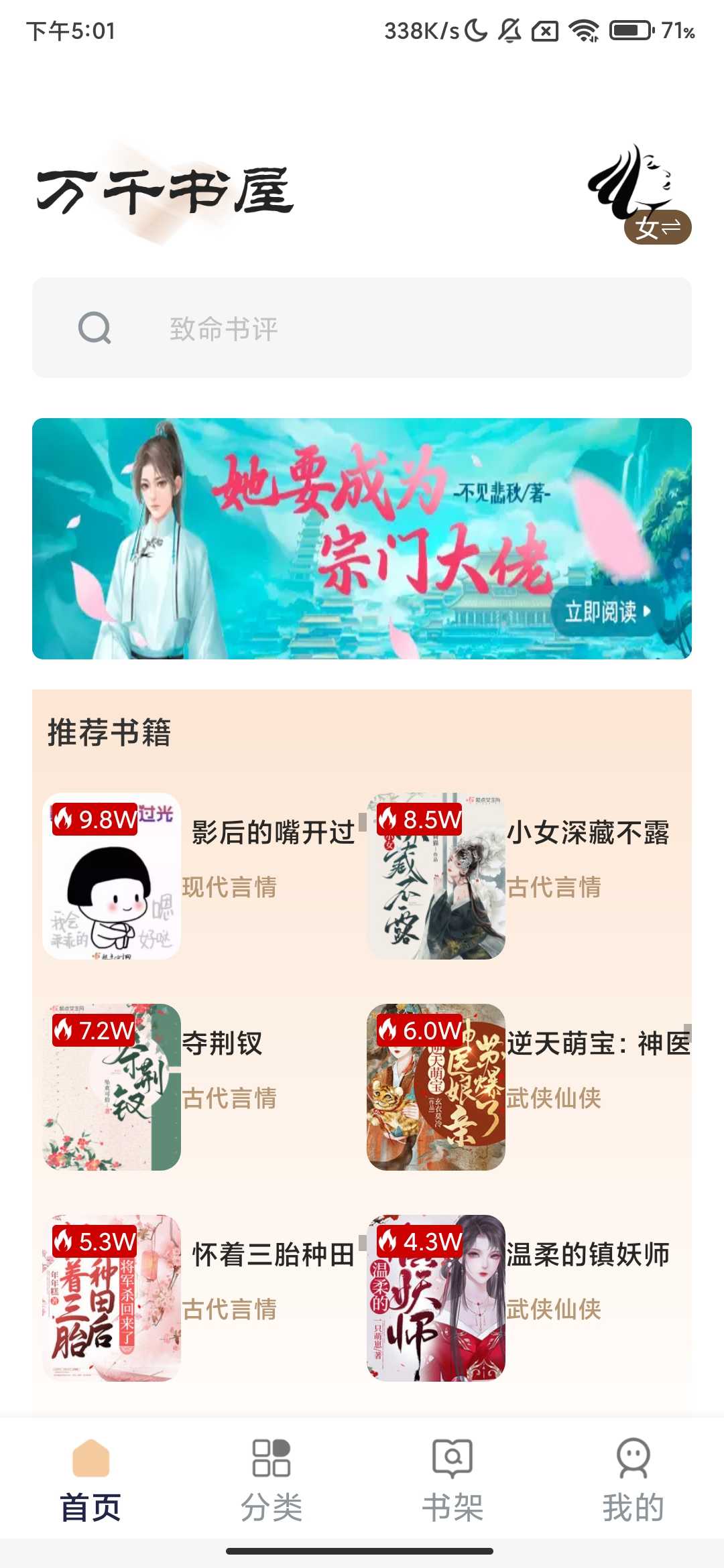The width and height of the screenshot is (724, 1568).
Task: Switch gender channel via 女 toggle
Action: pyautogui.click(x=657, y=228)
